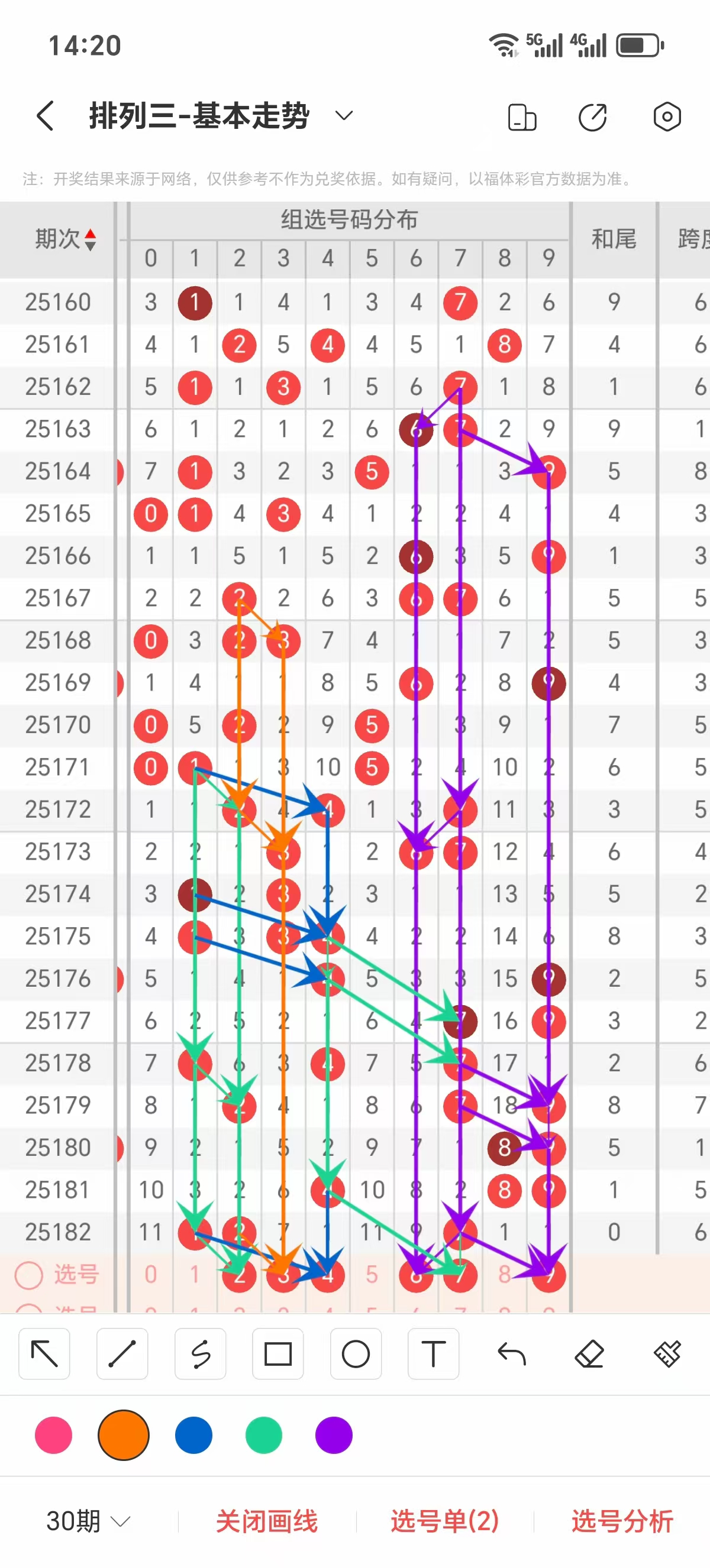The image size is (710, 1568).
Task: Choose the purple color swatch
Action: [334, 1435]
